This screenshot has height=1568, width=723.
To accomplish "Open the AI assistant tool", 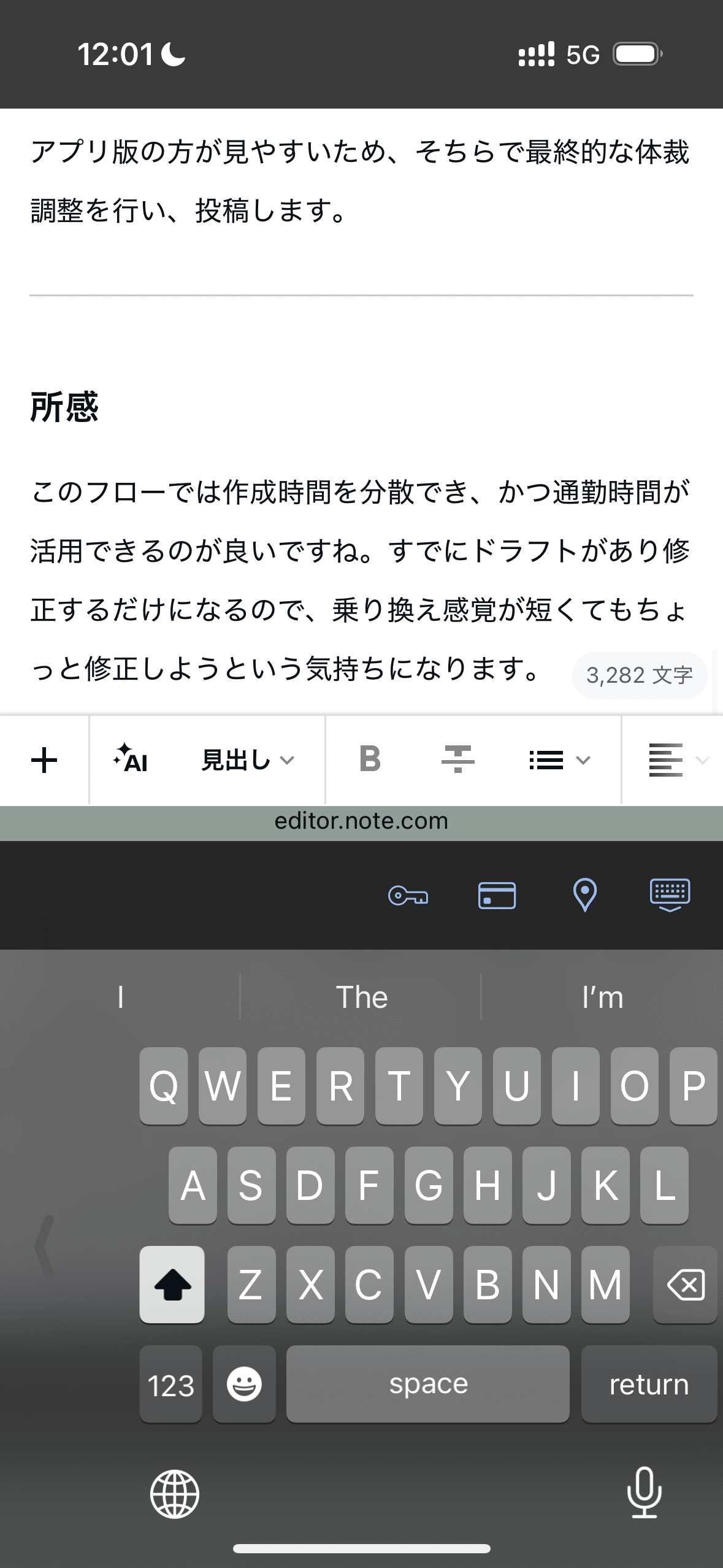I will tap(131, 760).
